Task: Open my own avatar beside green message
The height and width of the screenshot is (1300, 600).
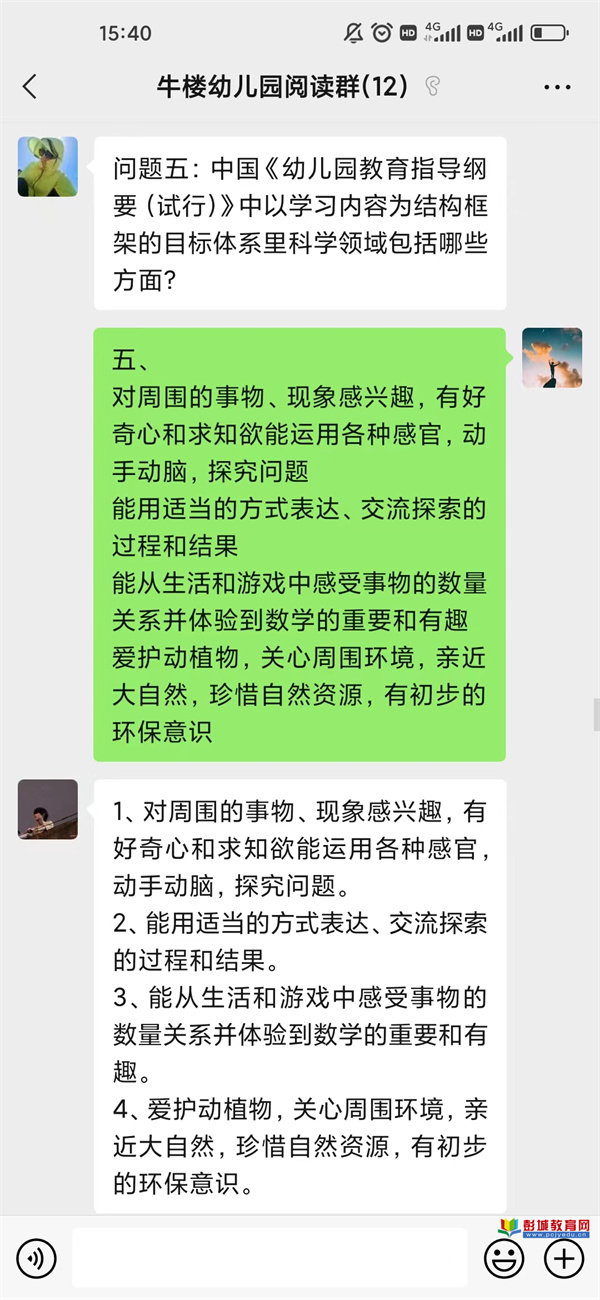Action: [x=552, y=357]
